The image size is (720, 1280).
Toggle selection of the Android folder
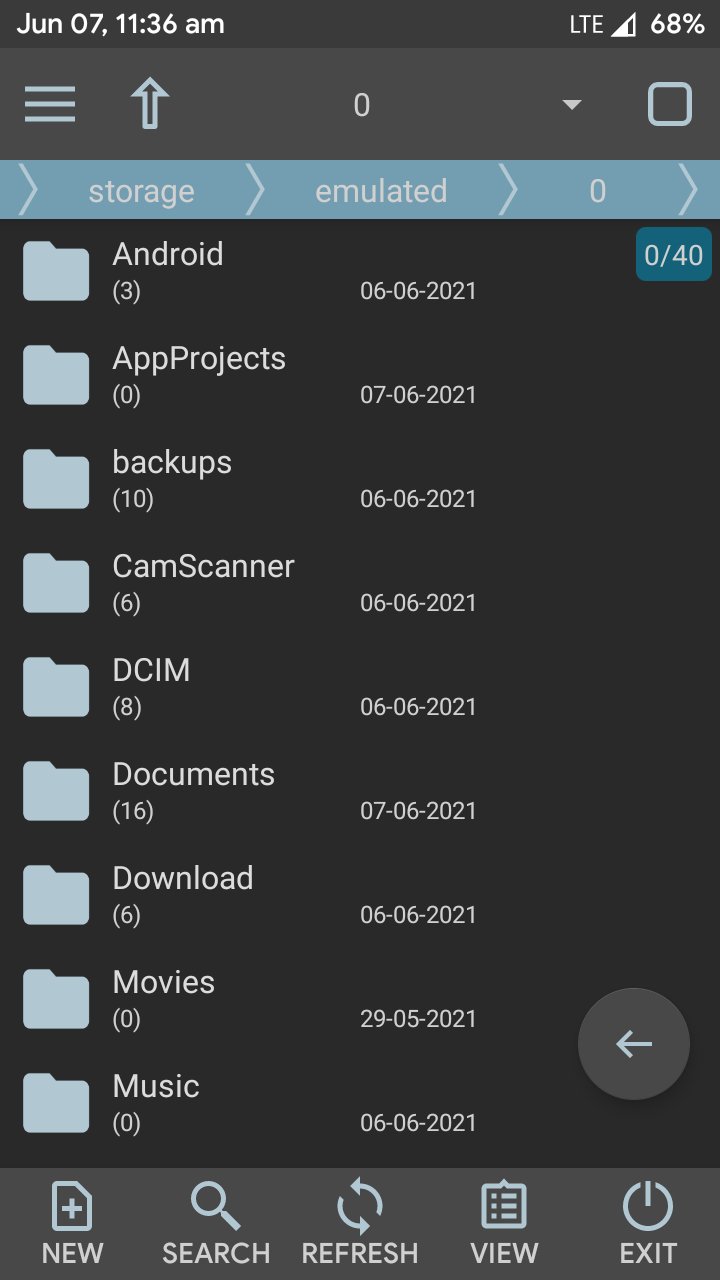point(55,270)
